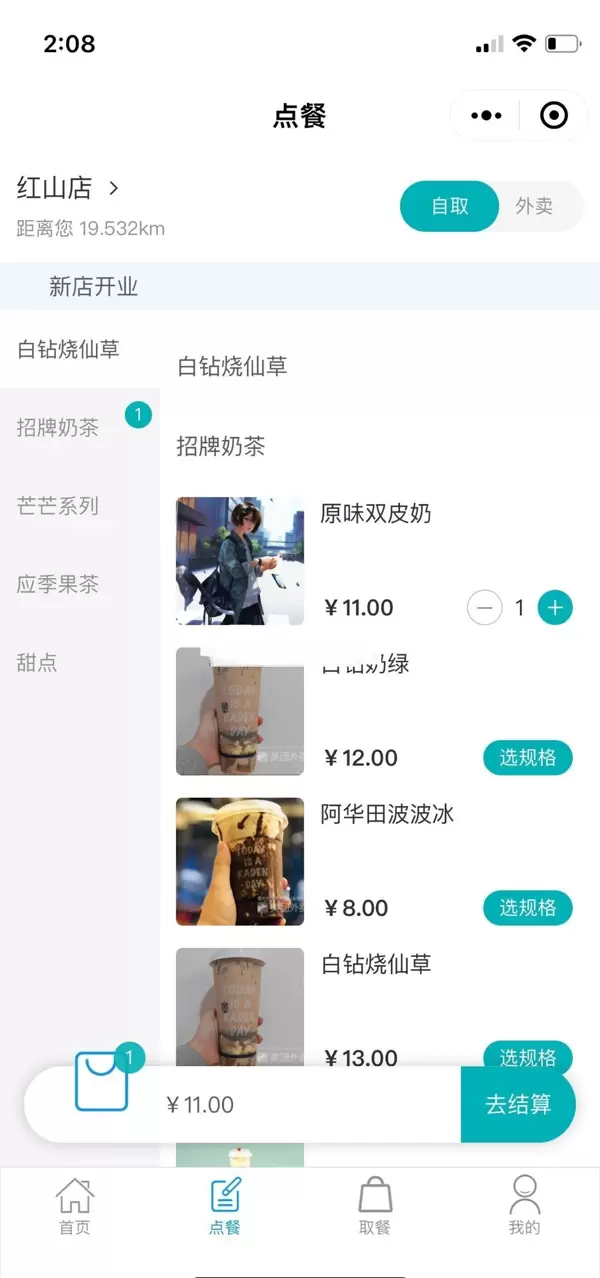Jump to 甜点 category
600x1278 pixels.
pyautogui.click(x=37, y=662)
